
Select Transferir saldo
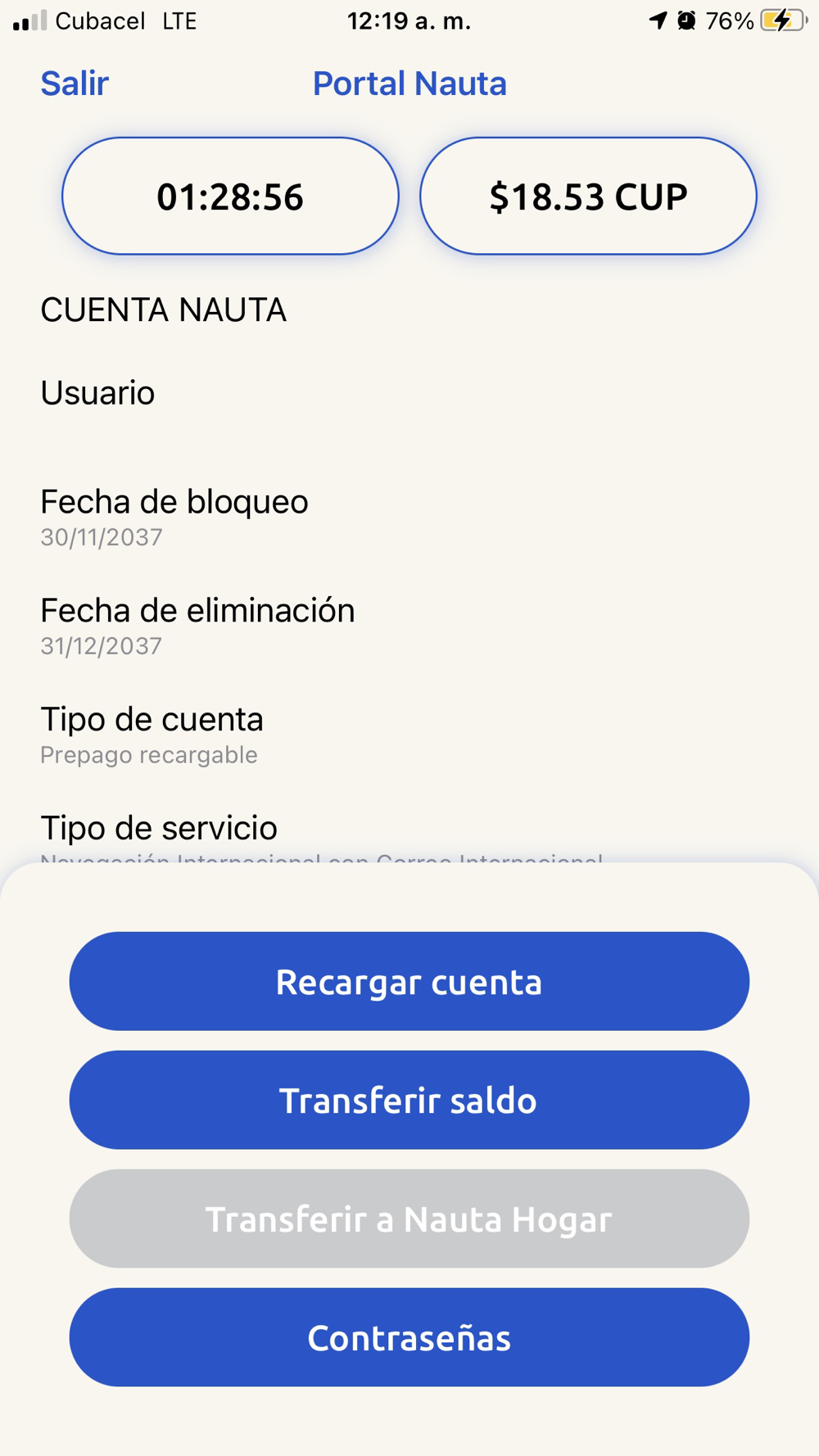[x=409, y=1100]
